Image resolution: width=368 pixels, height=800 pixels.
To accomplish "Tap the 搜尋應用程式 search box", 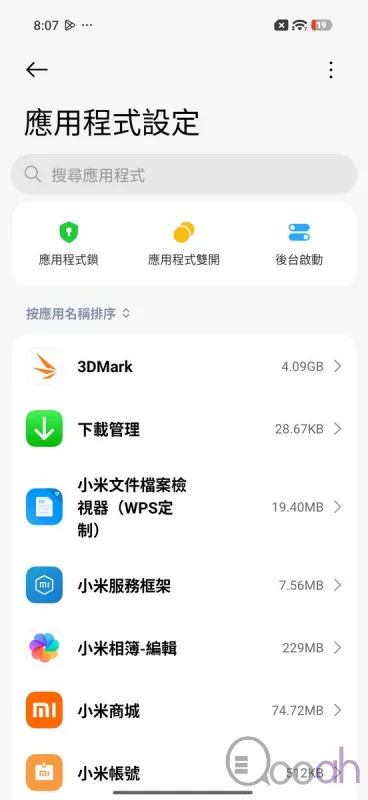I will point(184,174).
